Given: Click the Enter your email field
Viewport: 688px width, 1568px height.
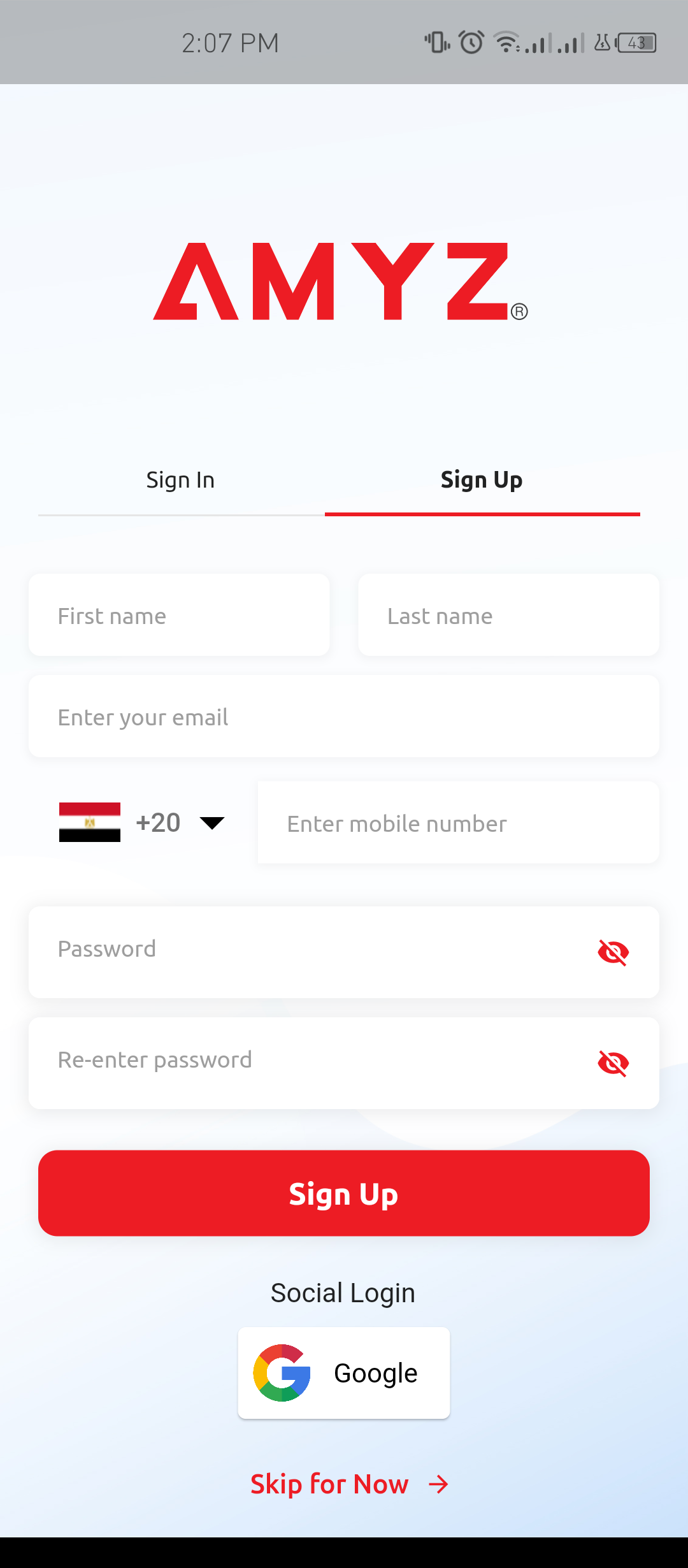Looking at the screenshot, I should pyautogui.click(x=343, y=716).
